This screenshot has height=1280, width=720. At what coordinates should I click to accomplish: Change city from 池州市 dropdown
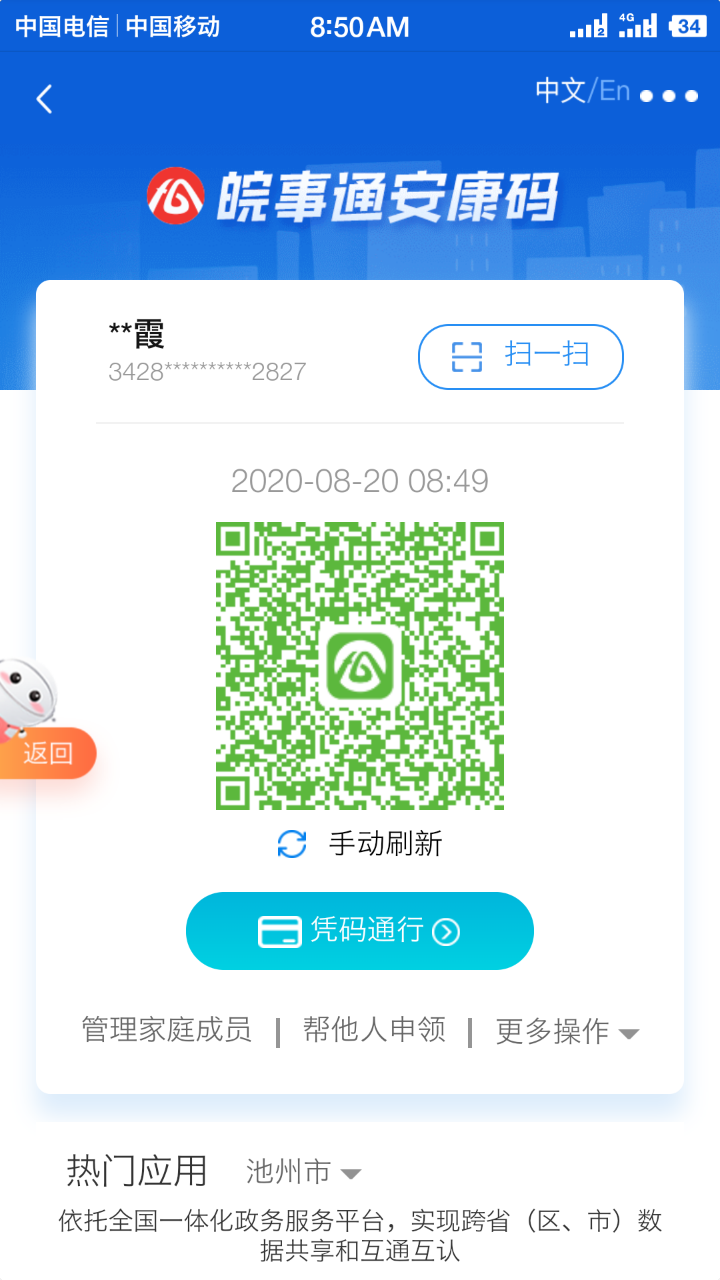tap(303, 1171)
